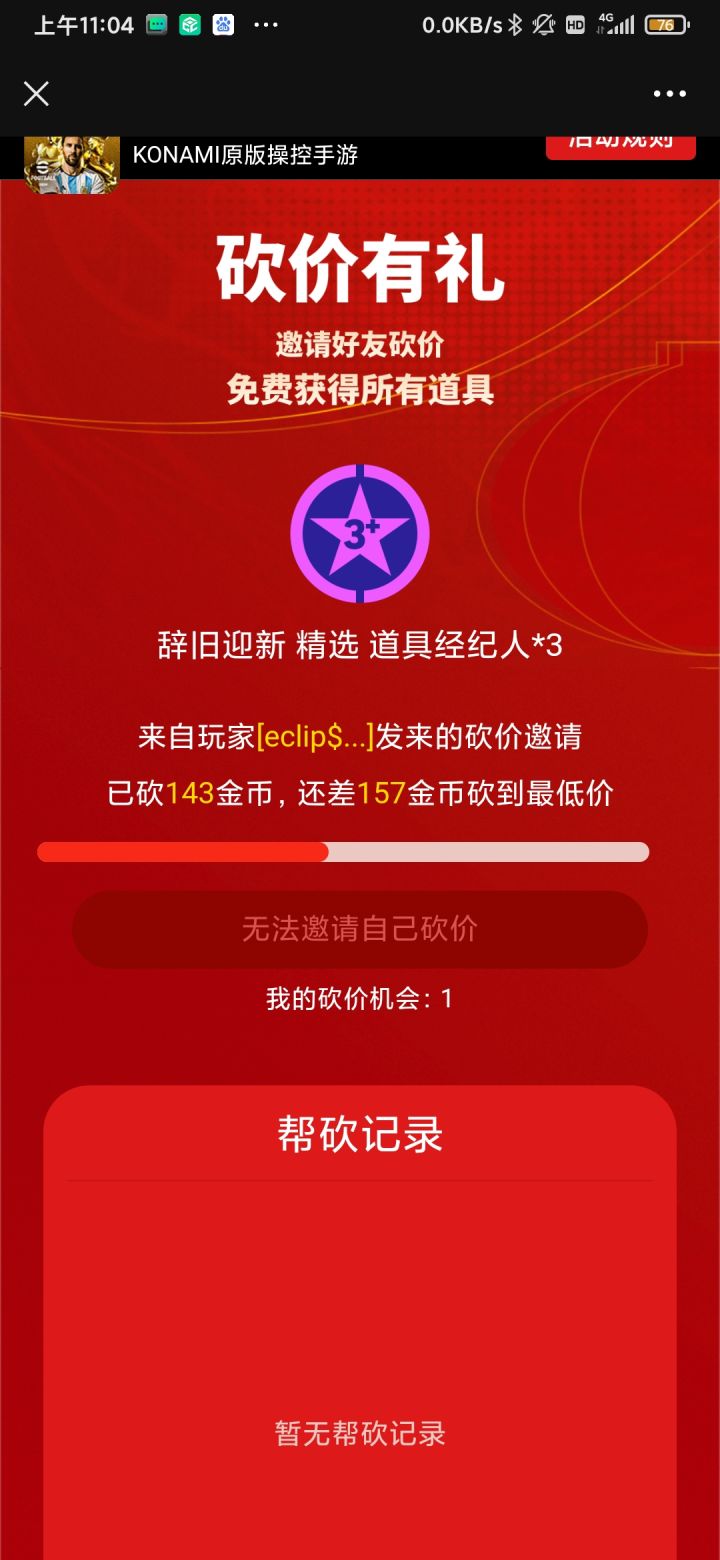Image resolution: width=720 pixels, height=1560 pixels.
Task: Tap the 暂无帮砍记录 placeholder text
Action: [x=359, y=1434]
